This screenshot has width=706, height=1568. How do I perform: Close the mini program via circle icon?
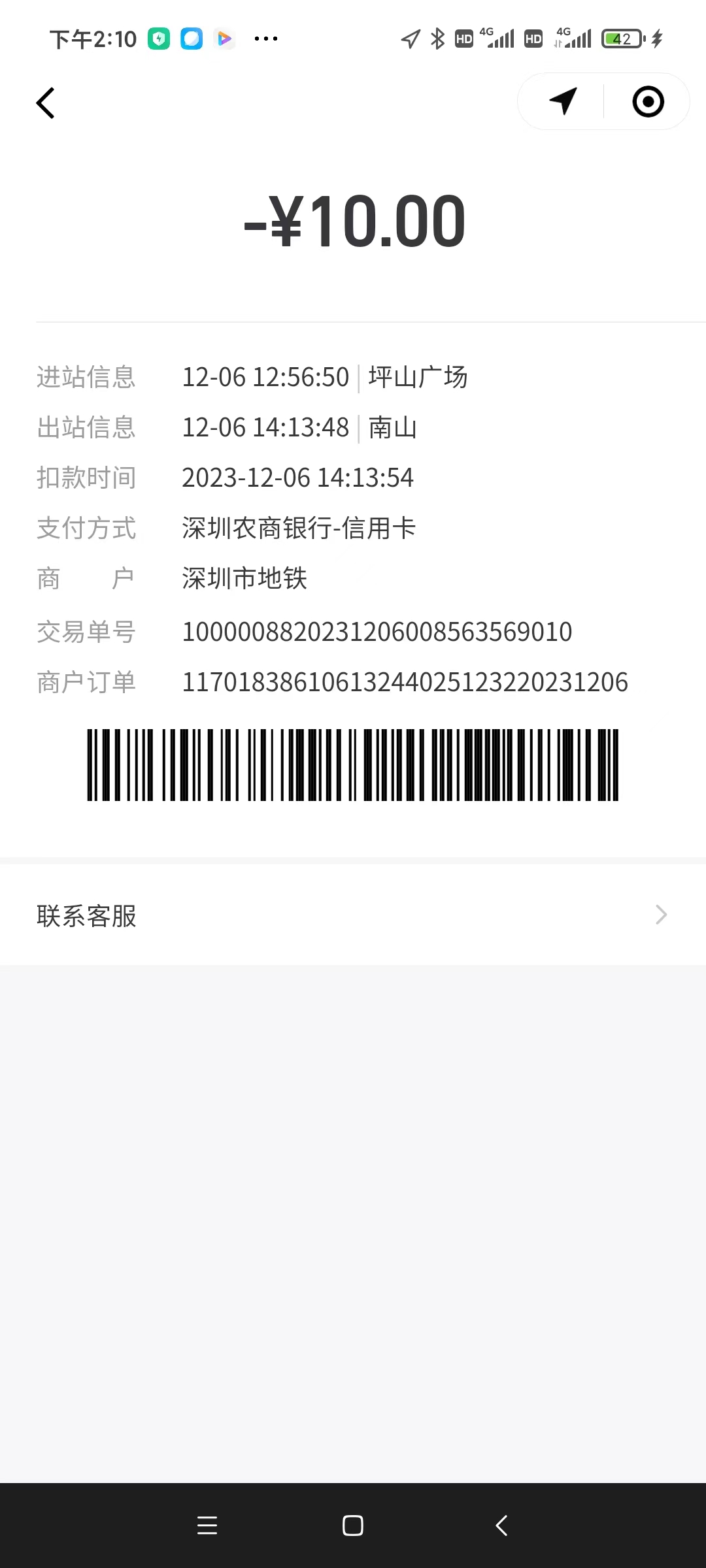click(648, 102)
